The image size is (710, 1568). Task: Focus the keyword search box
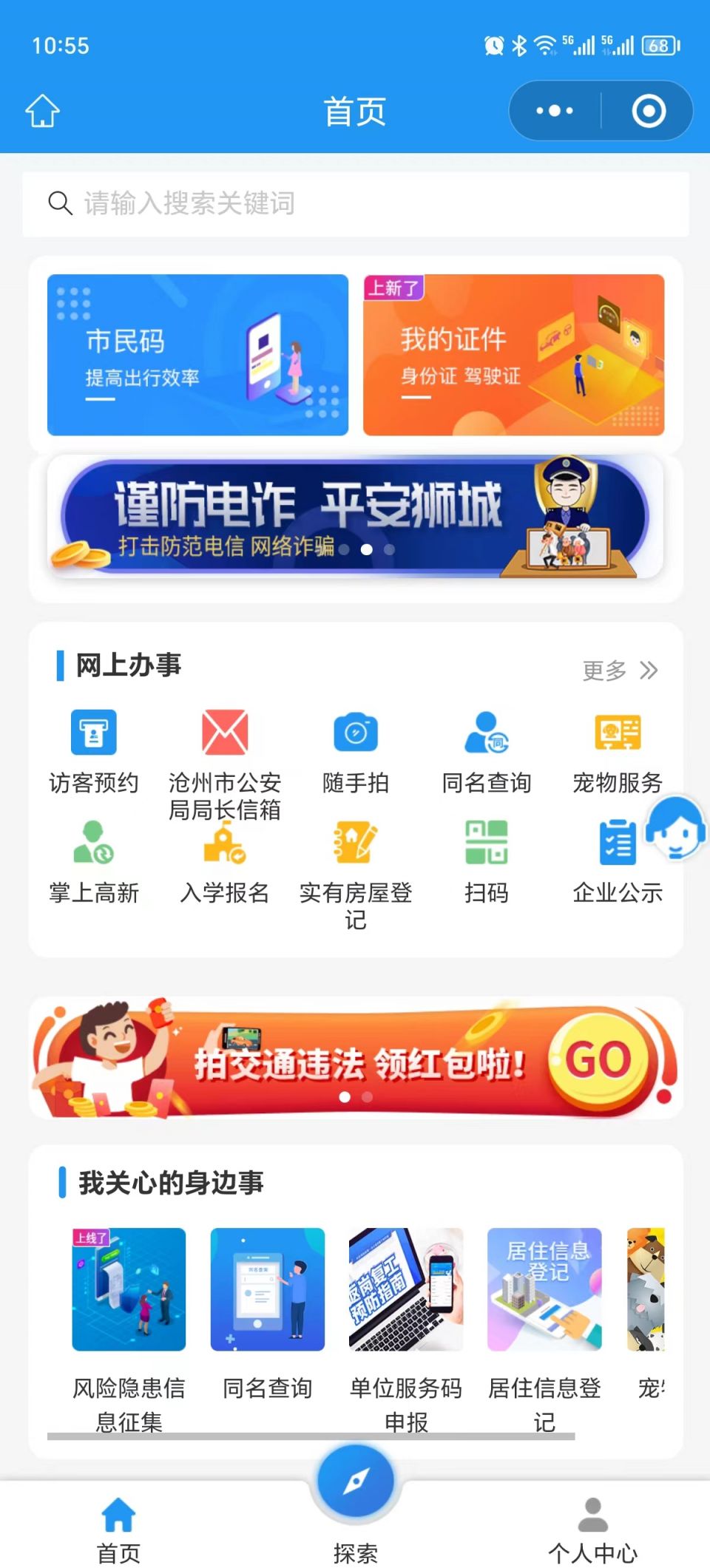pos(355,203)
